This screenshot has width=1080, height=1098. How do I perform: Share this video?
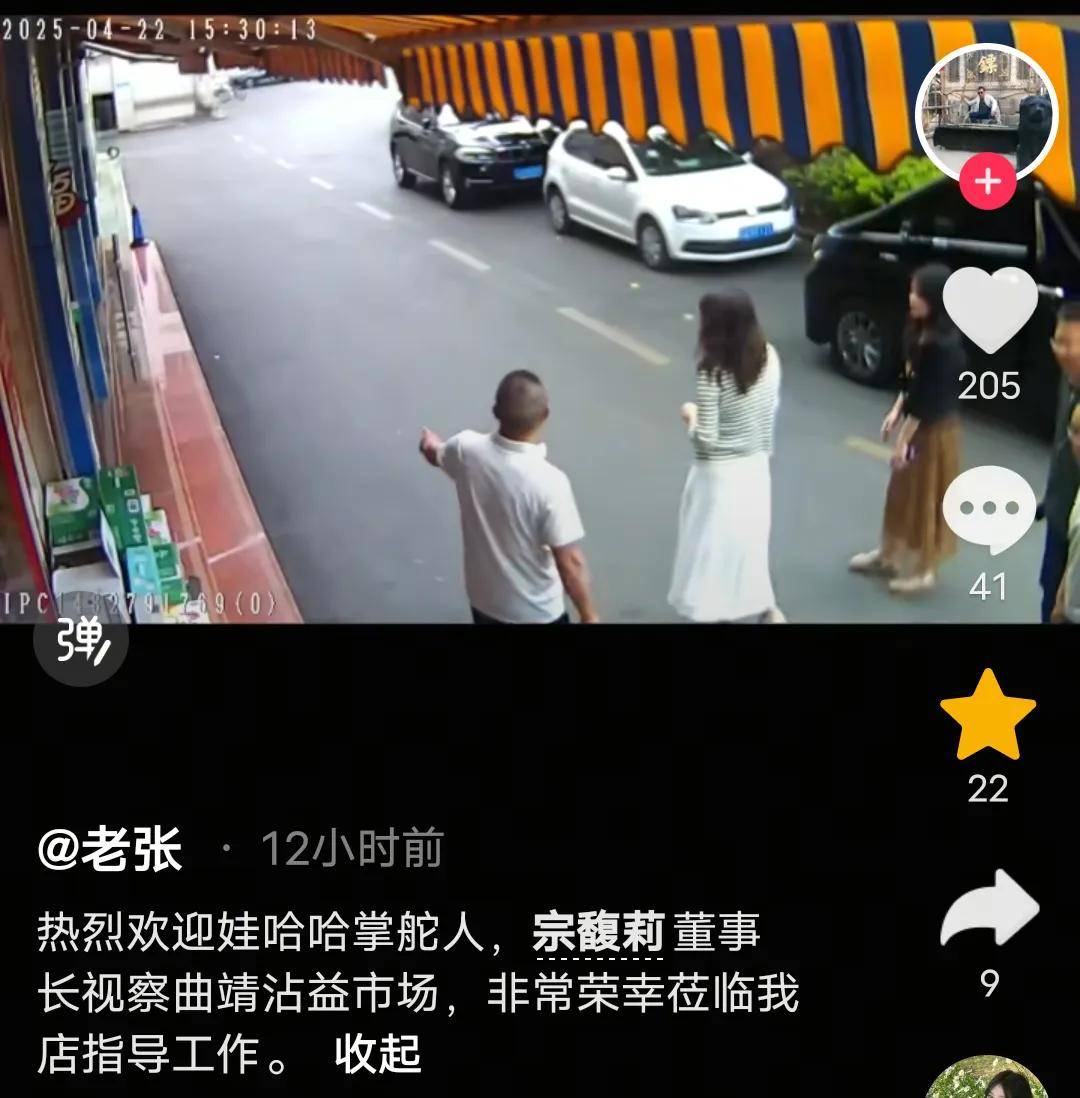(989, 908)
